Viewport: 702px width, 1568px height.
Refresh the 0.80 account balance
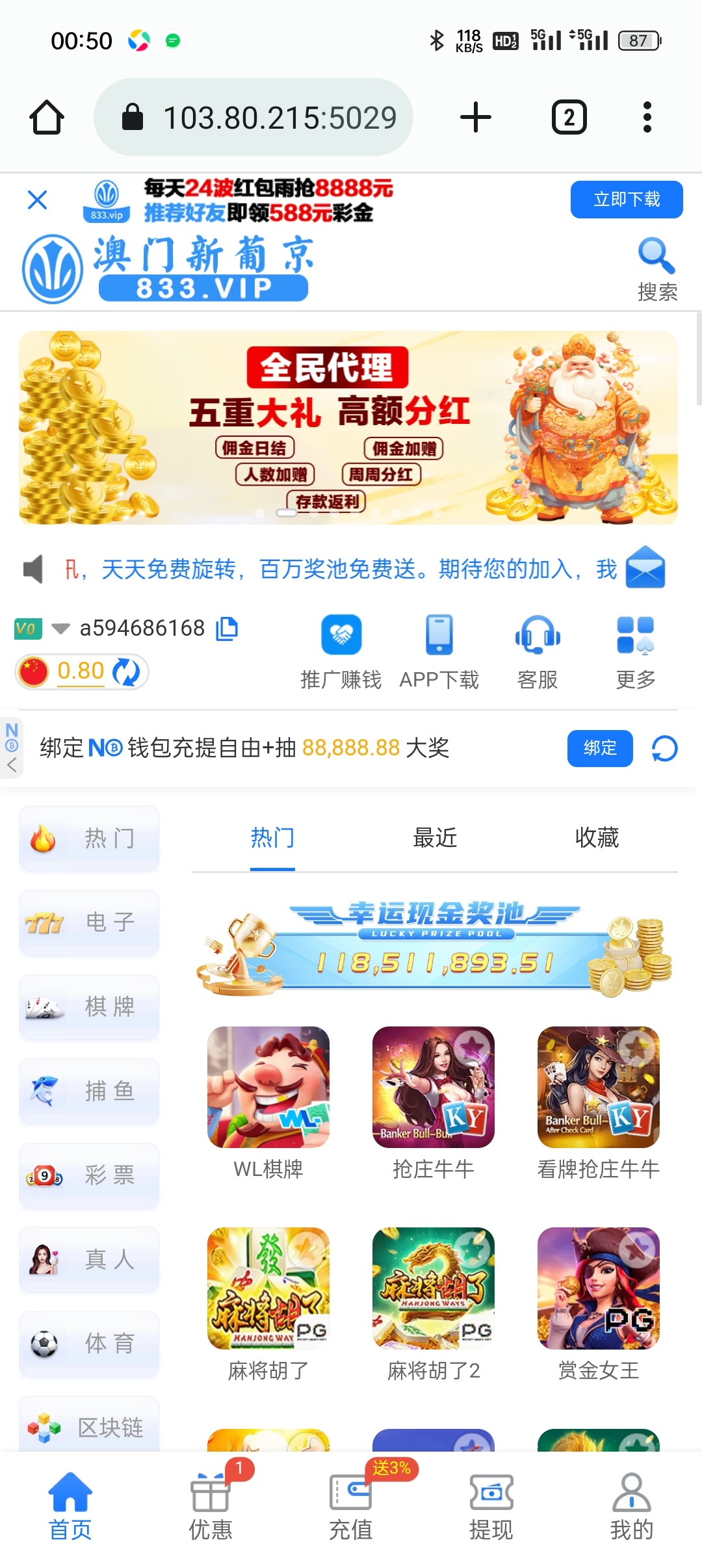coord(126,672)
